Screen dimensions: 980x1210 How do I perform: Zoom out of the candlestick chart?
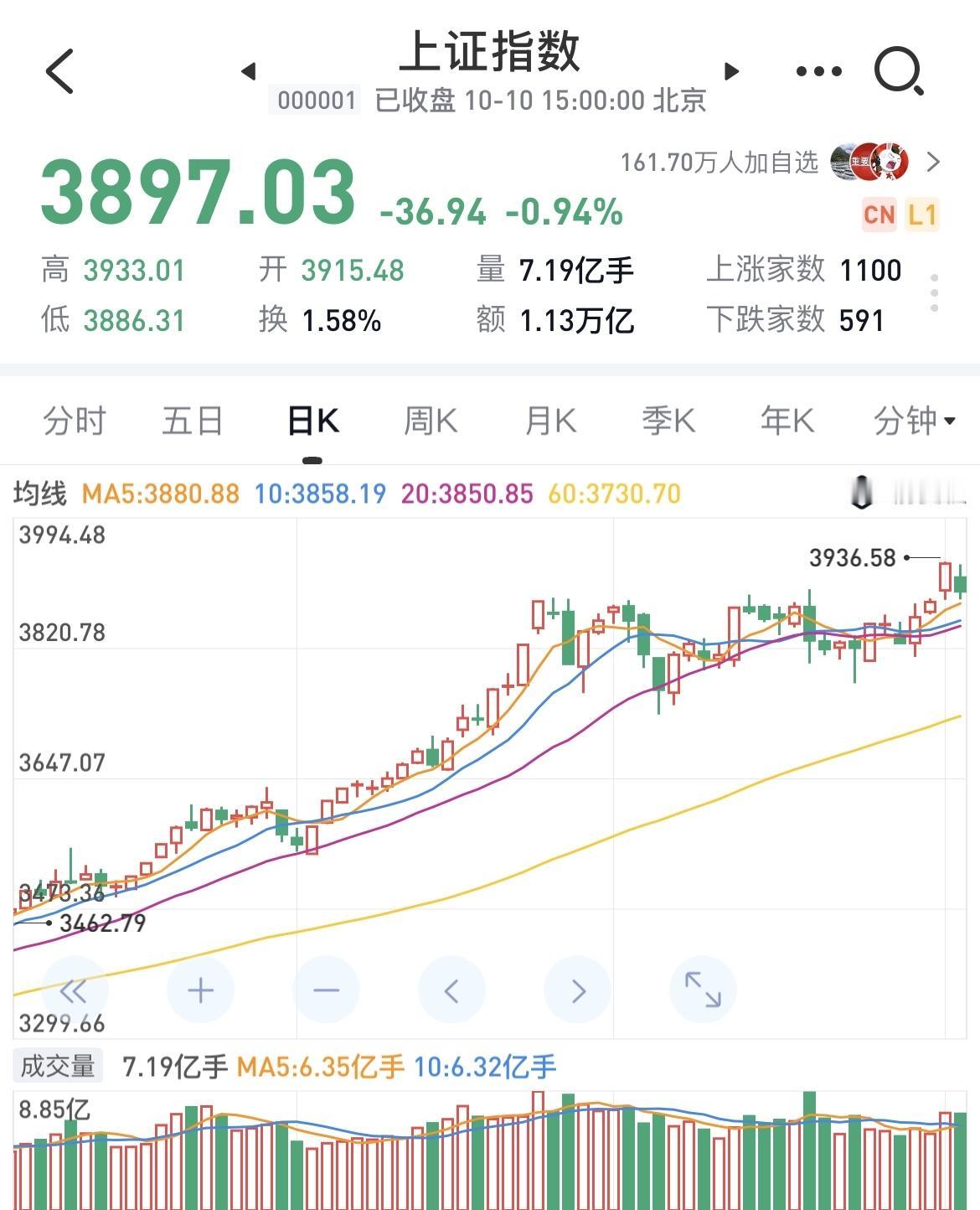click(326, 989)
